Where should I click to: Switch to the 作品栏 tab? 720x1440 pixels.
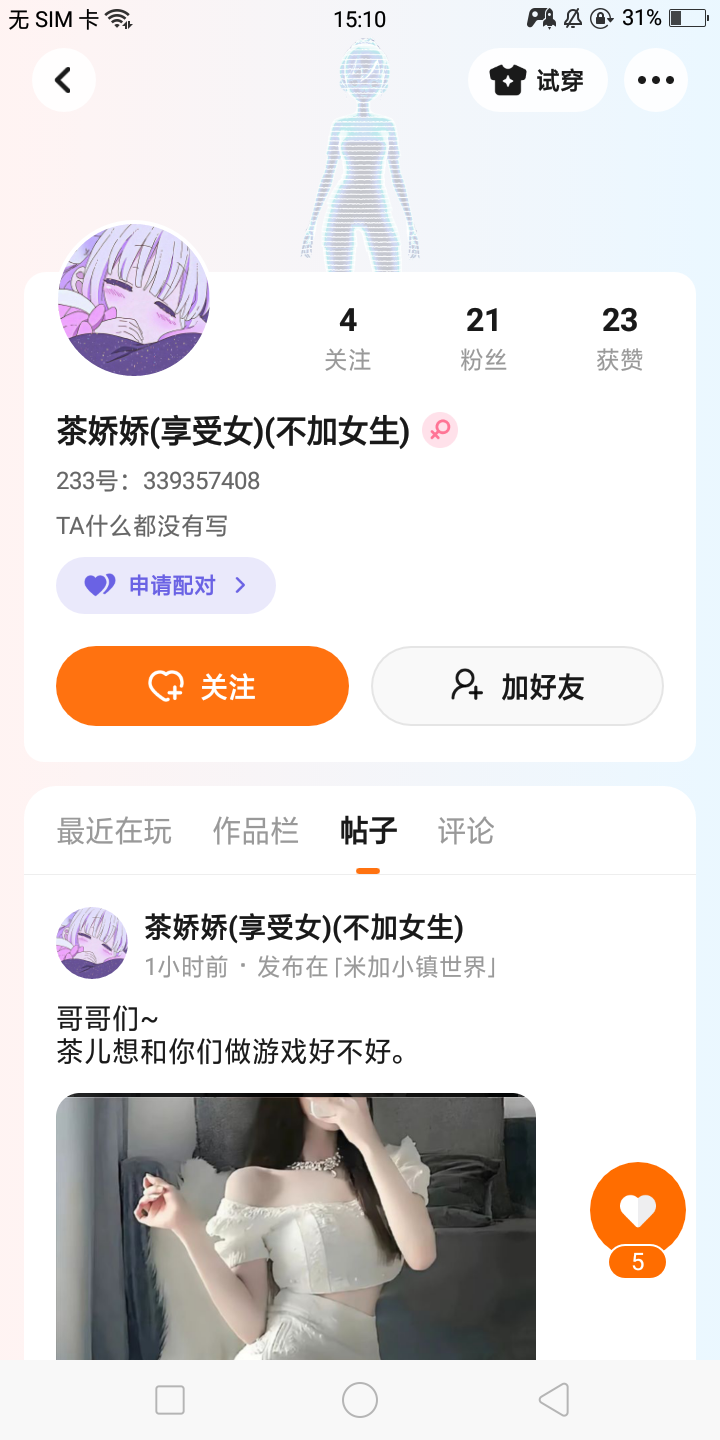[x=256, y=831]
